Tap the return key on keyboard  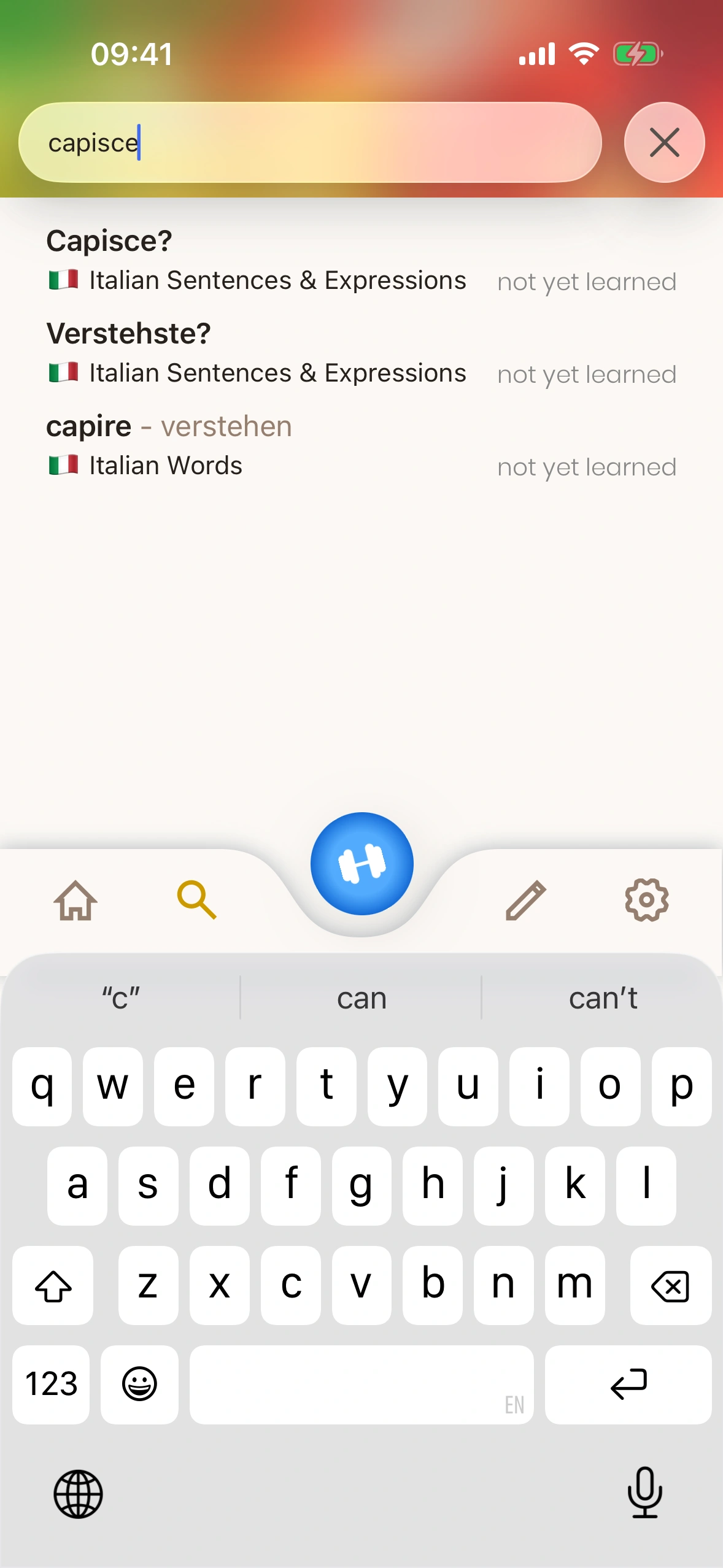coord(628,1385)
